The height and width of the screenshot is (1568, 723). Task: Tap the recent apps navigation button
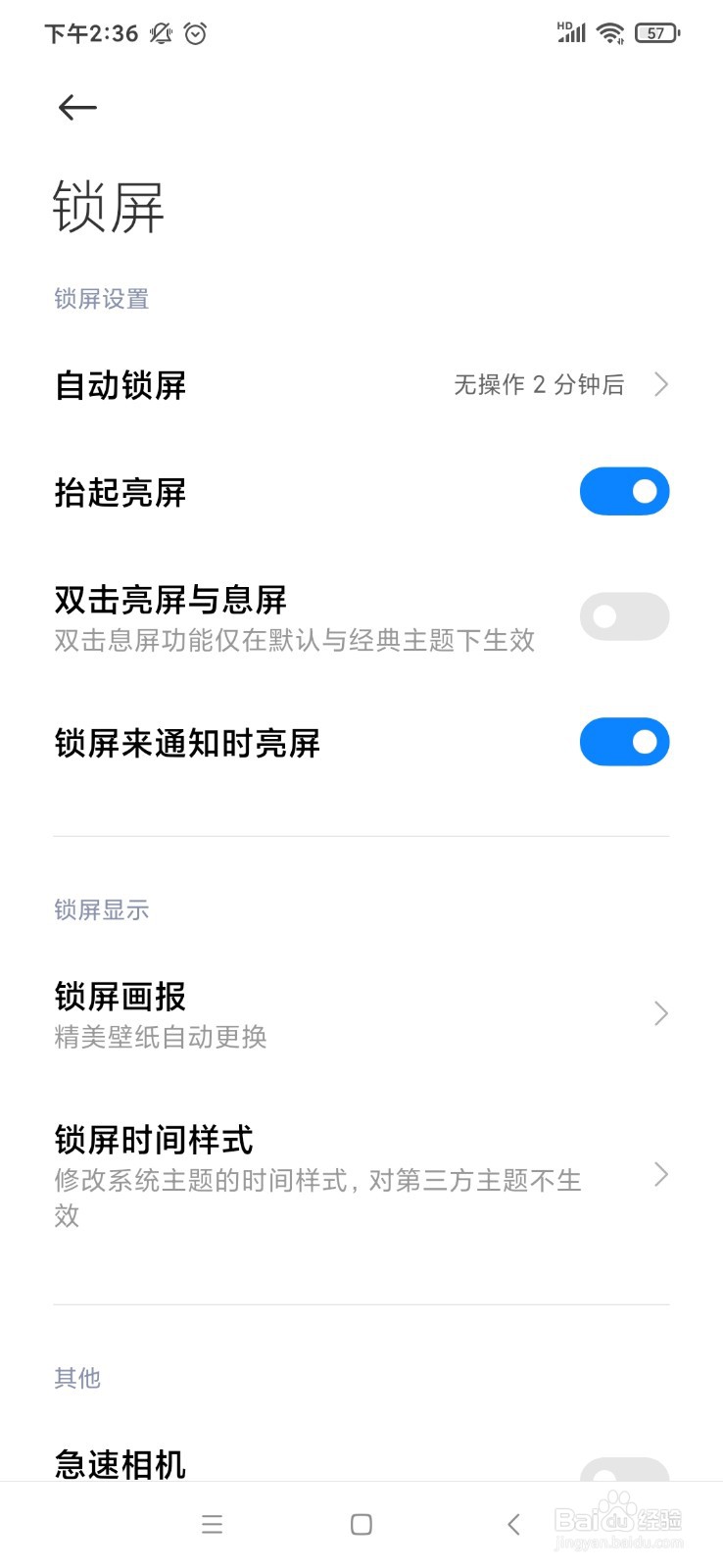coord(212,1524)
